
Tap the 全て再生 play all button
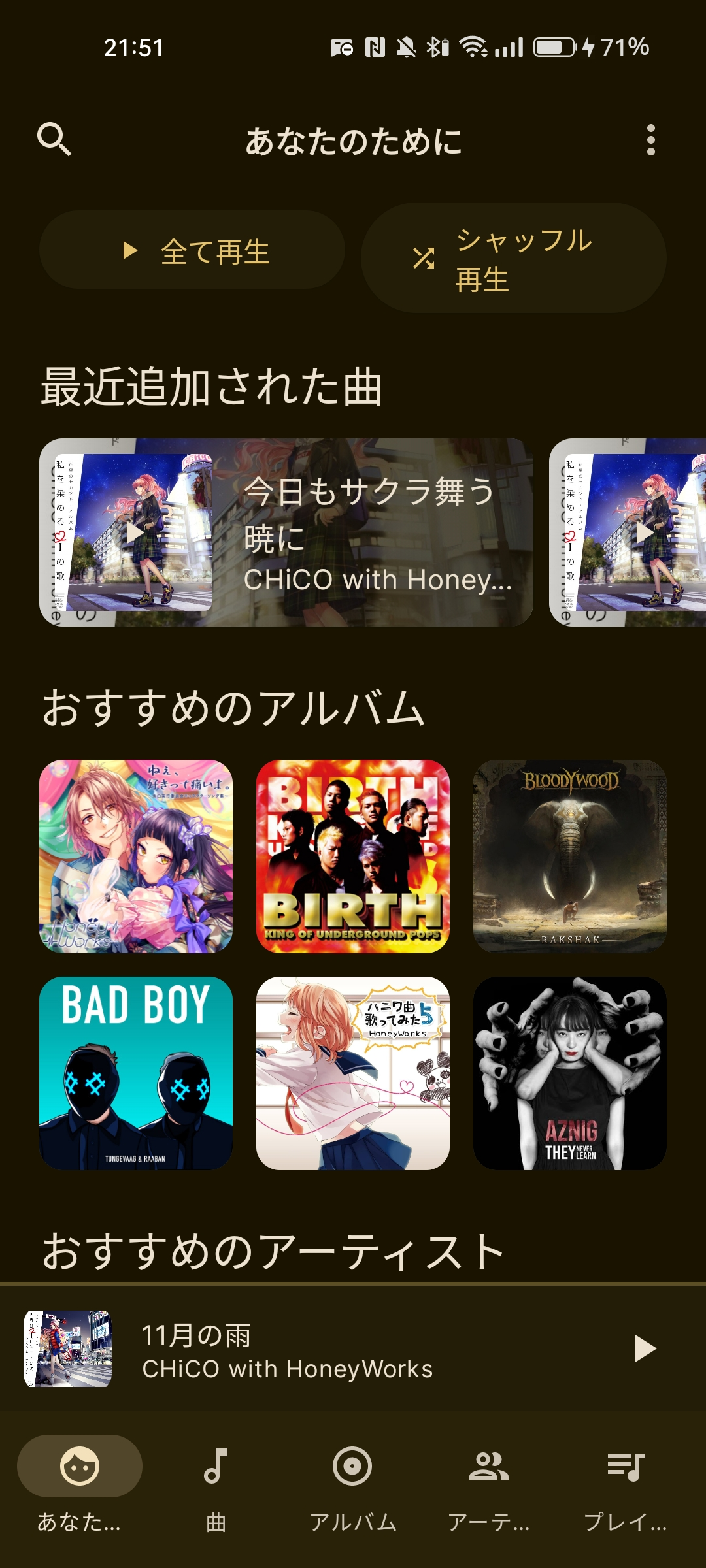pos(192,251)
